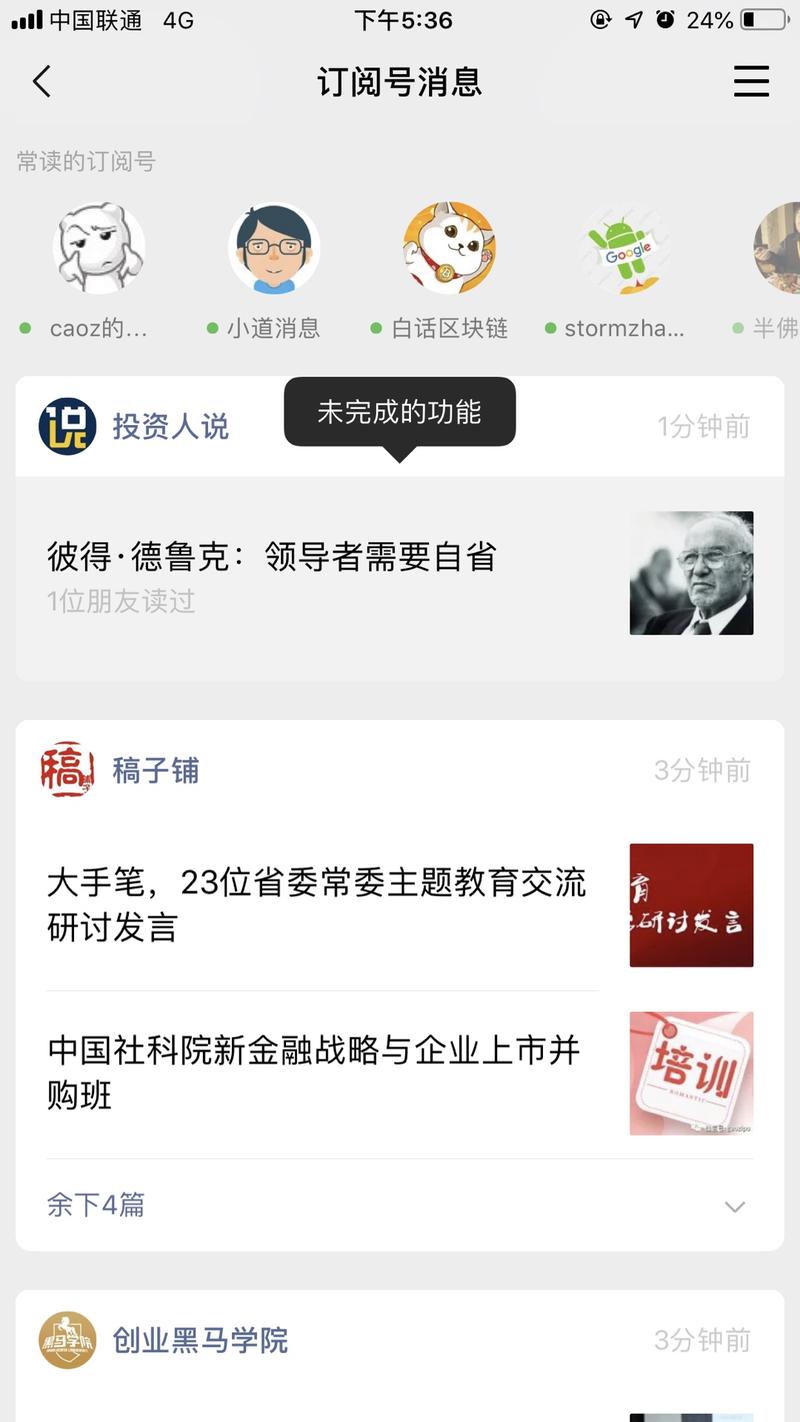800x1422 pixels.
Task: Expand 余下4篇 to show remaining articles
Action: [x=95, y=1206]
